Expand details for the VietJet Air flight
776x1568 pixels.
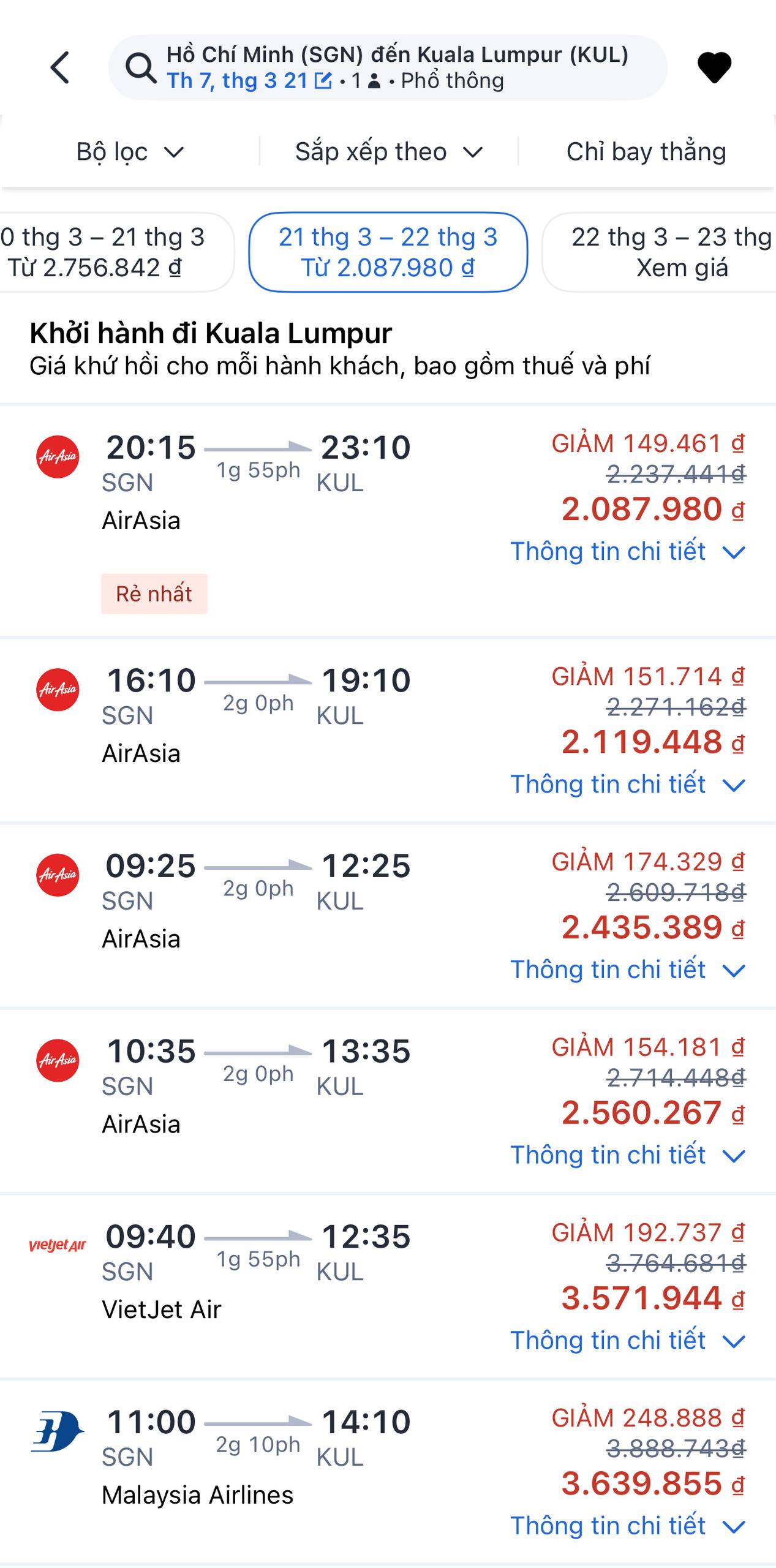click(628, 1341)
